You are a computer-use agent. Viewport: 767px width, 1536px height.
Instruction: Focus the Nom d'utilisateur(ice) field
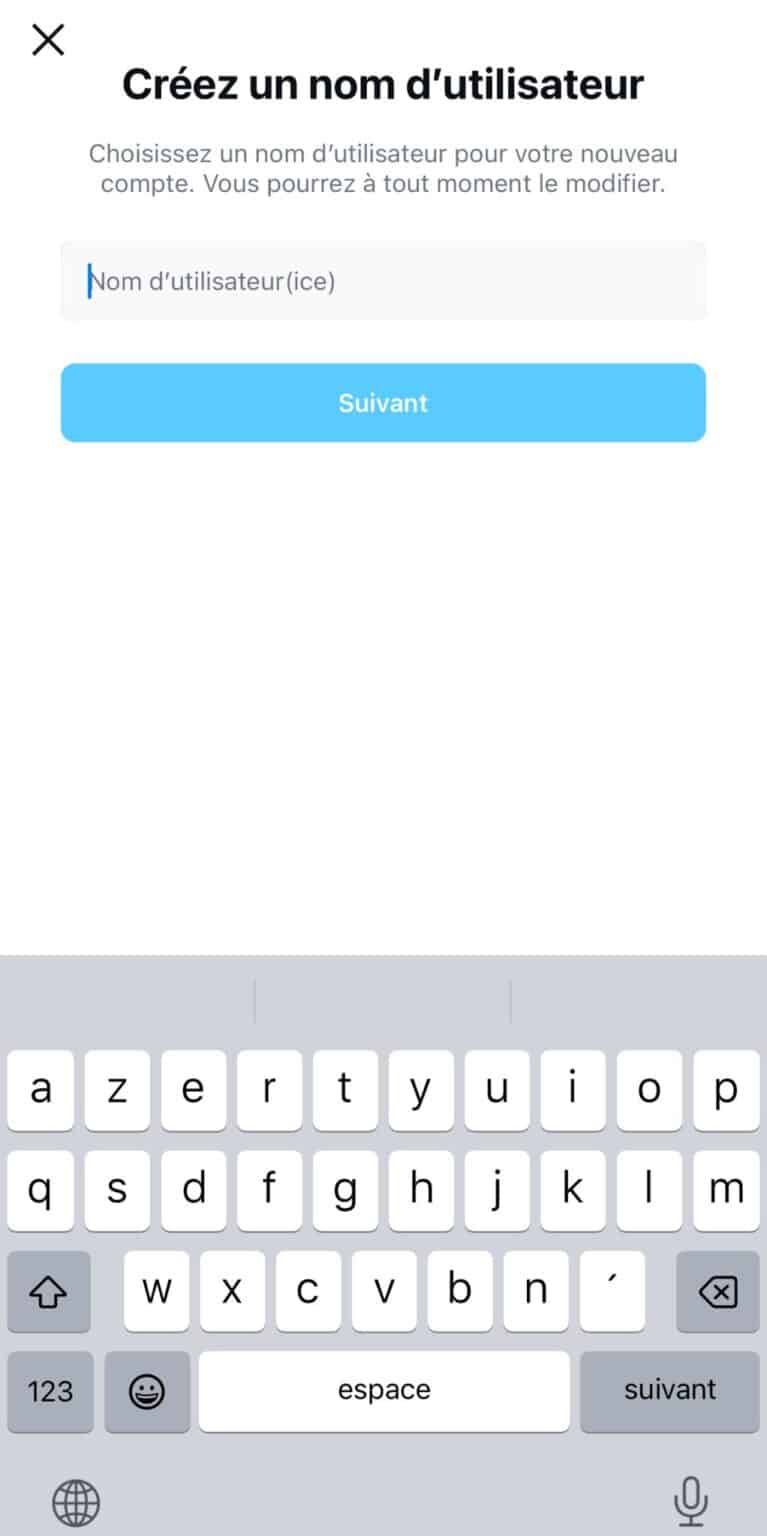point(383,281)
